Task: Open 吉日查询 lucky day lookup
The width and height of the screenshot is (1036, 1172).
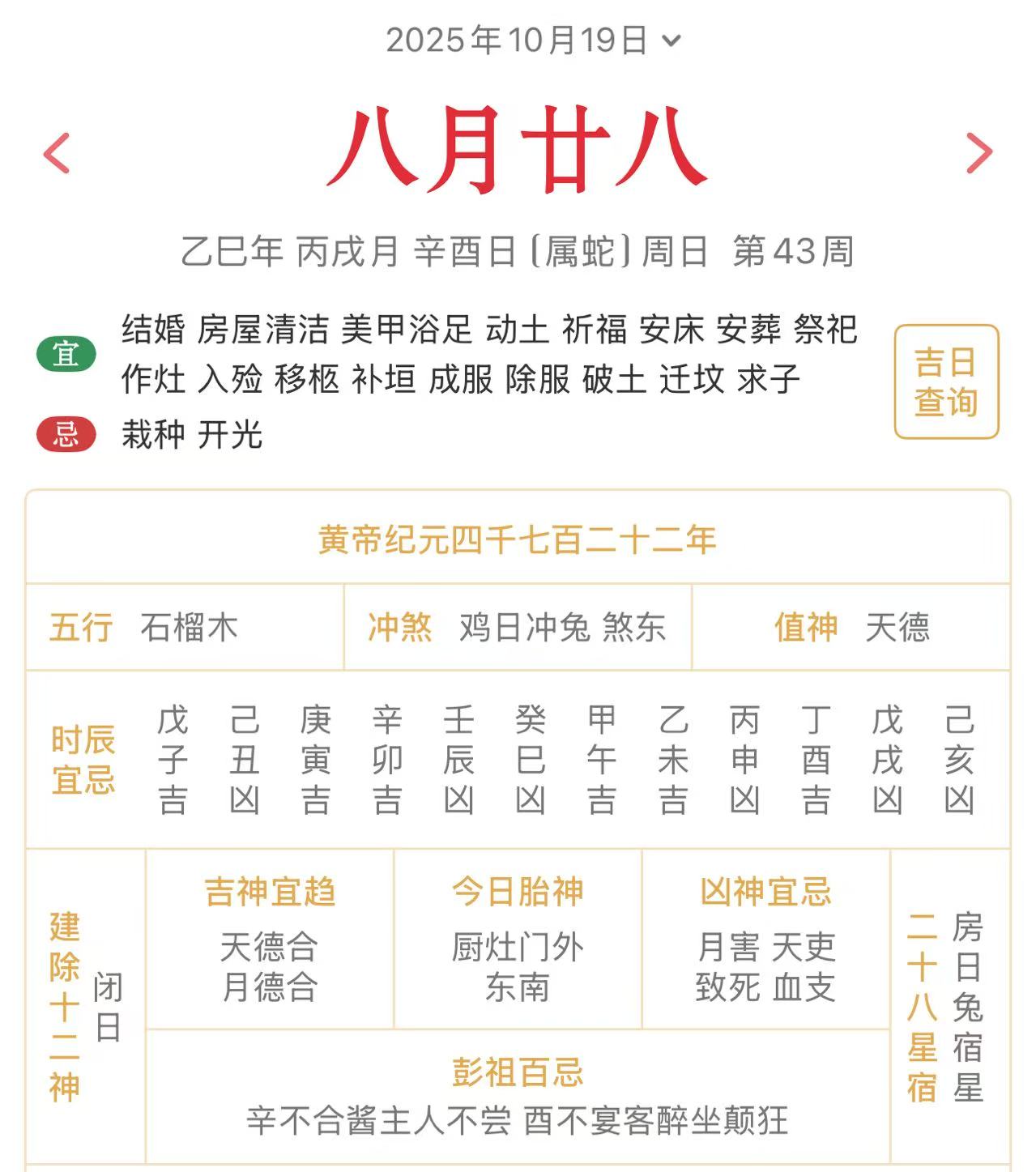Action: (946, 381)
